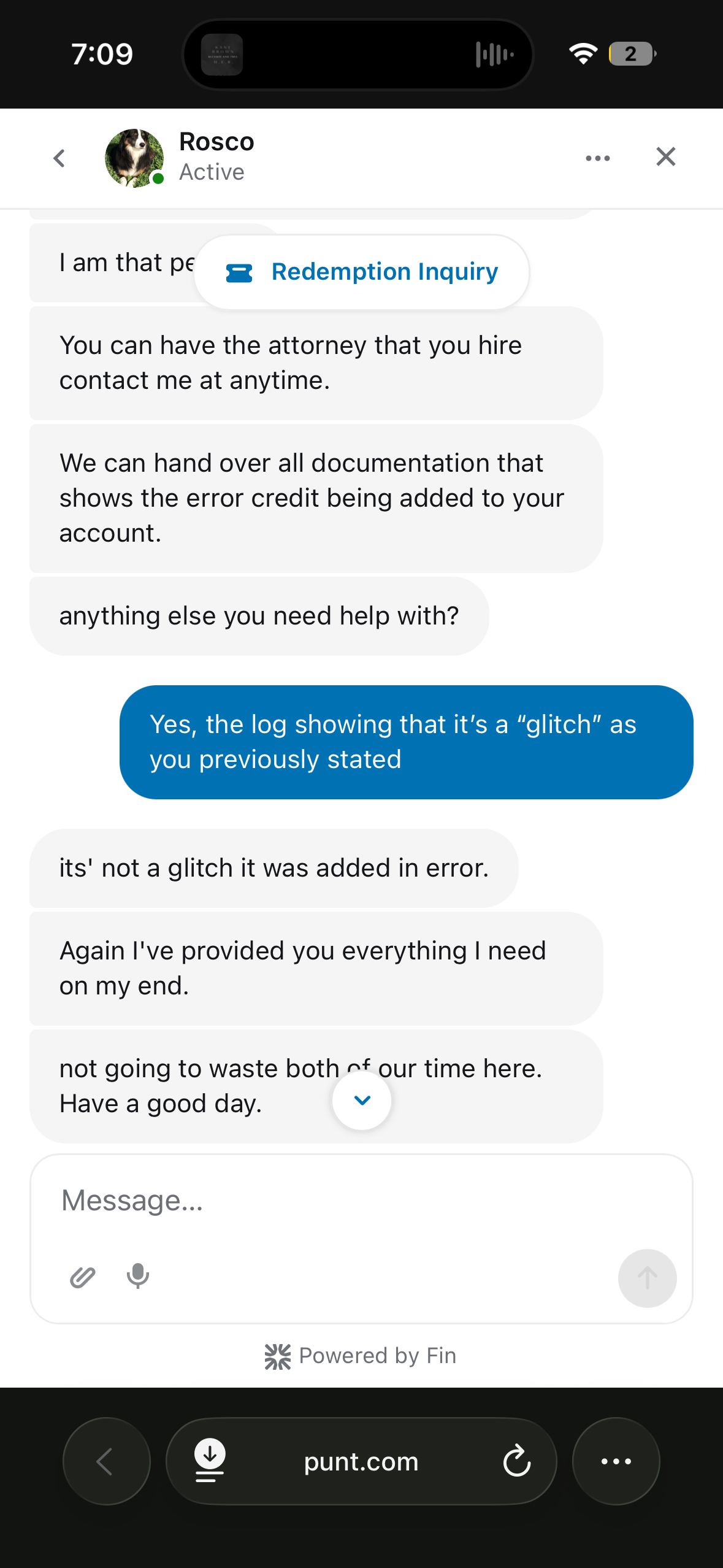Open the Redemption Inquiry ticket
723x1568 pixels.
362,272
